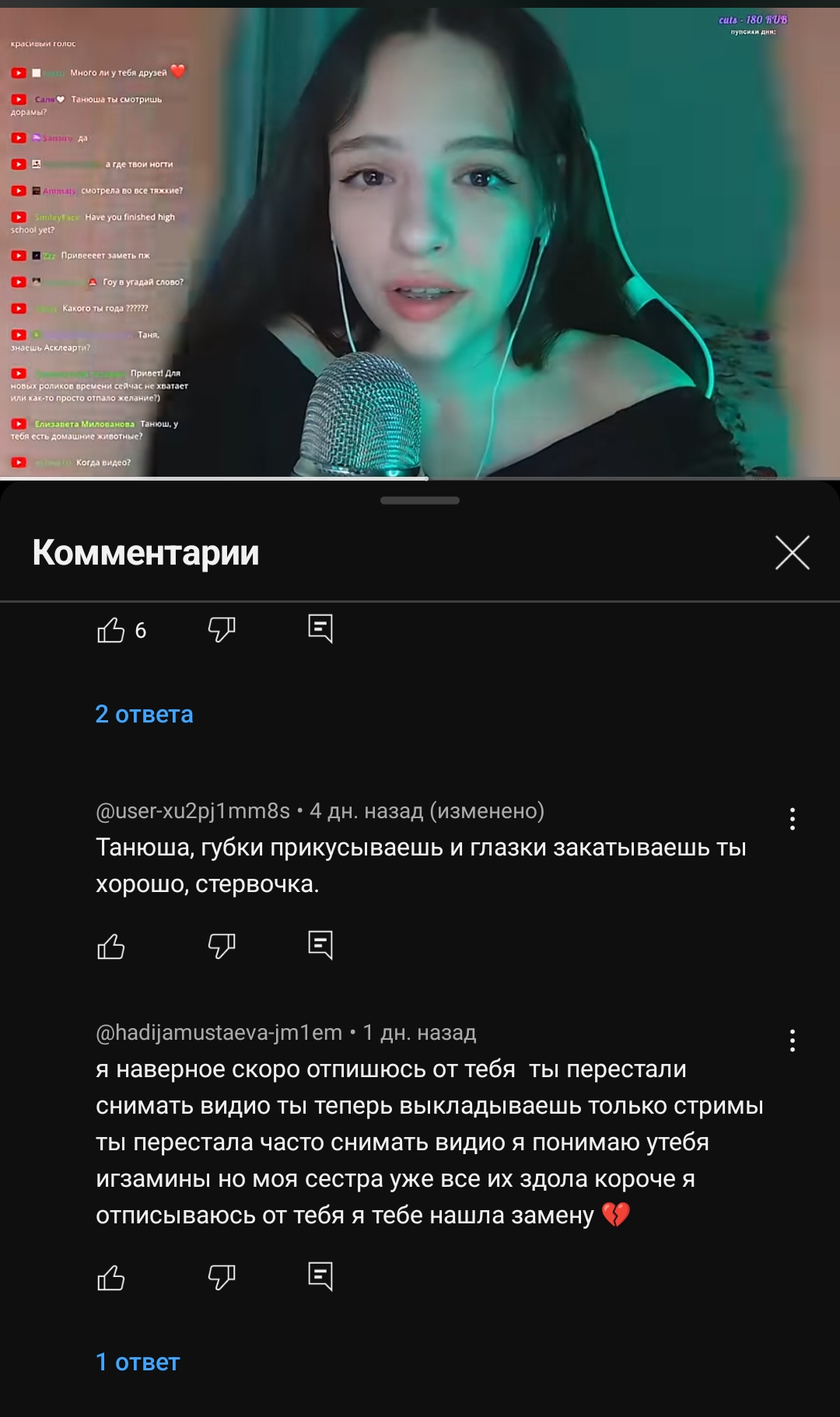The image size is (840, 1417).
Task: Like the @hadijamustaeva-jm1em comment
Action: click(111, 1277)
